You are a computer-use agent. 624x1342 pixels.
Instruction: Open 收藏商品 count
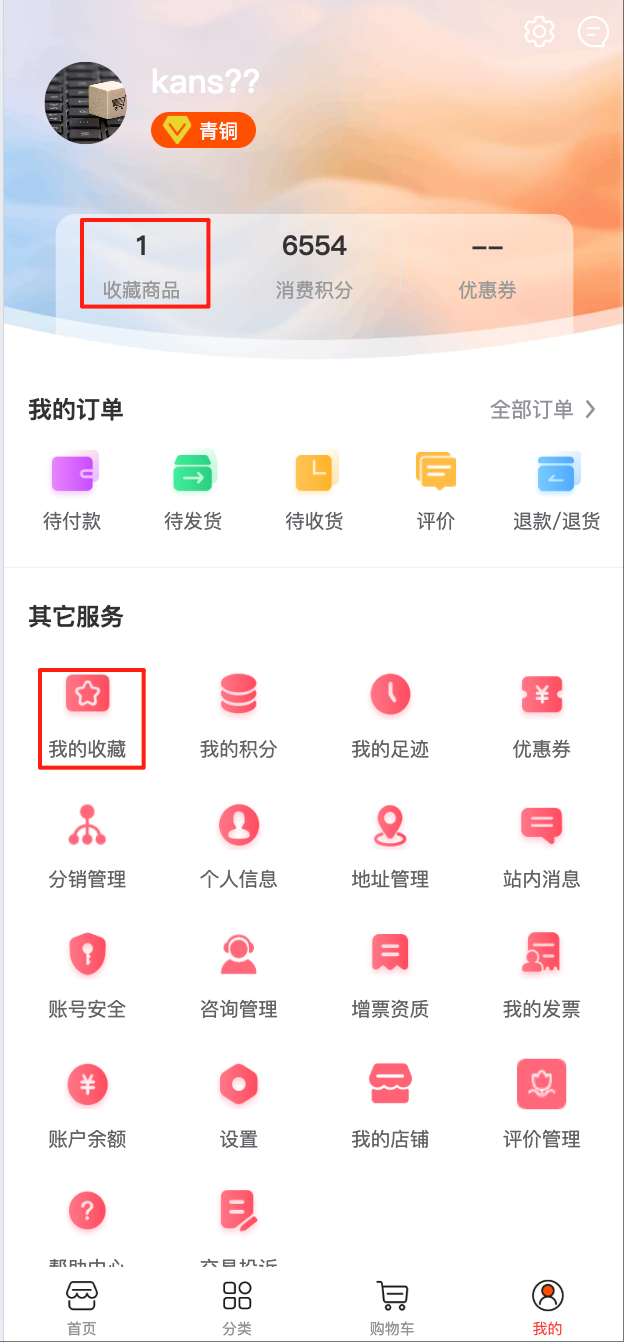coord(142,266)
